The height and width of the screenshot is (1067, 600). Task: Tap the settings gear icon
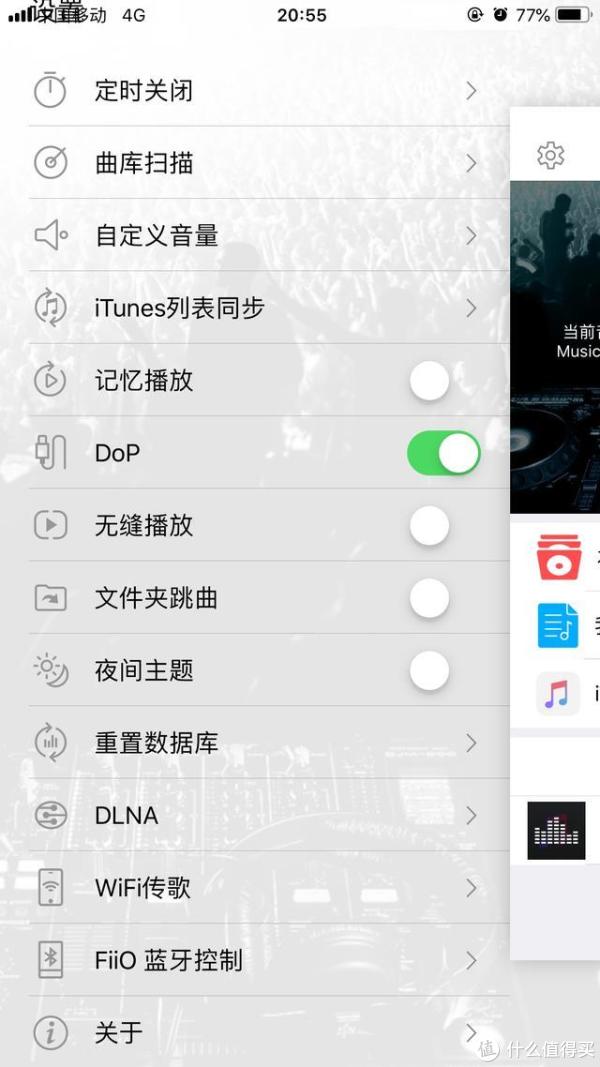551,155
